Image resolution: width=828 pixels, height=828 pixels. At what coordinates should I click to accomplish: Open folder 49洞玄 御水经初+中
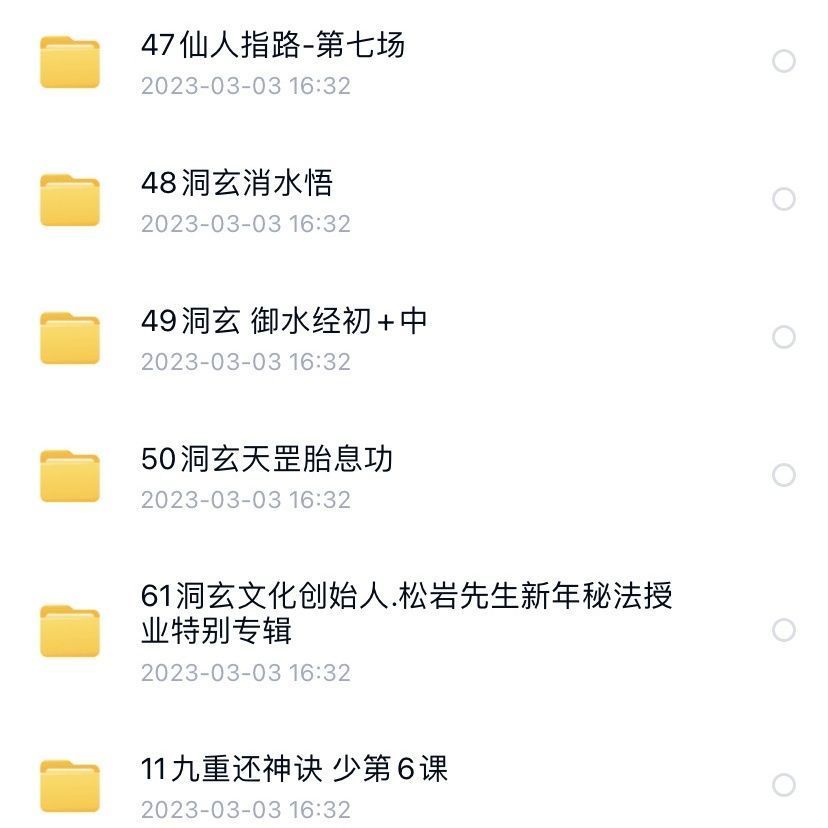pos(284,321)
